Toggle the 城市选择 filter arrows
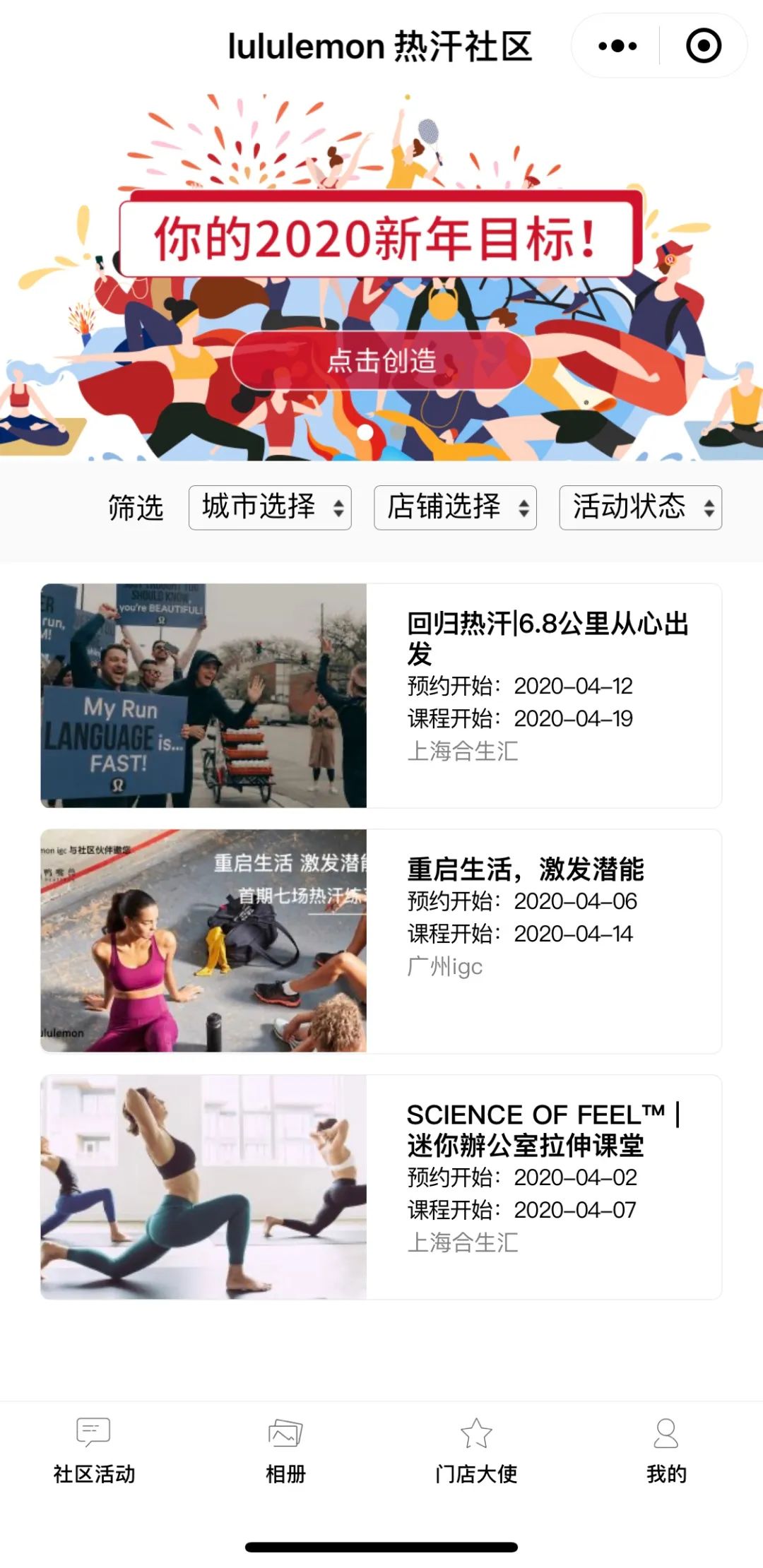The image size is (763, 1568). (x=341, y=506)
